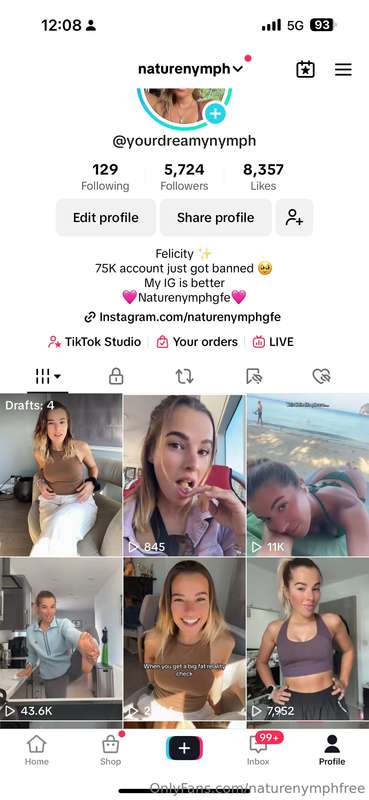Tap Share profile
This screenshot has height=800, width=369.
(215, 217)
